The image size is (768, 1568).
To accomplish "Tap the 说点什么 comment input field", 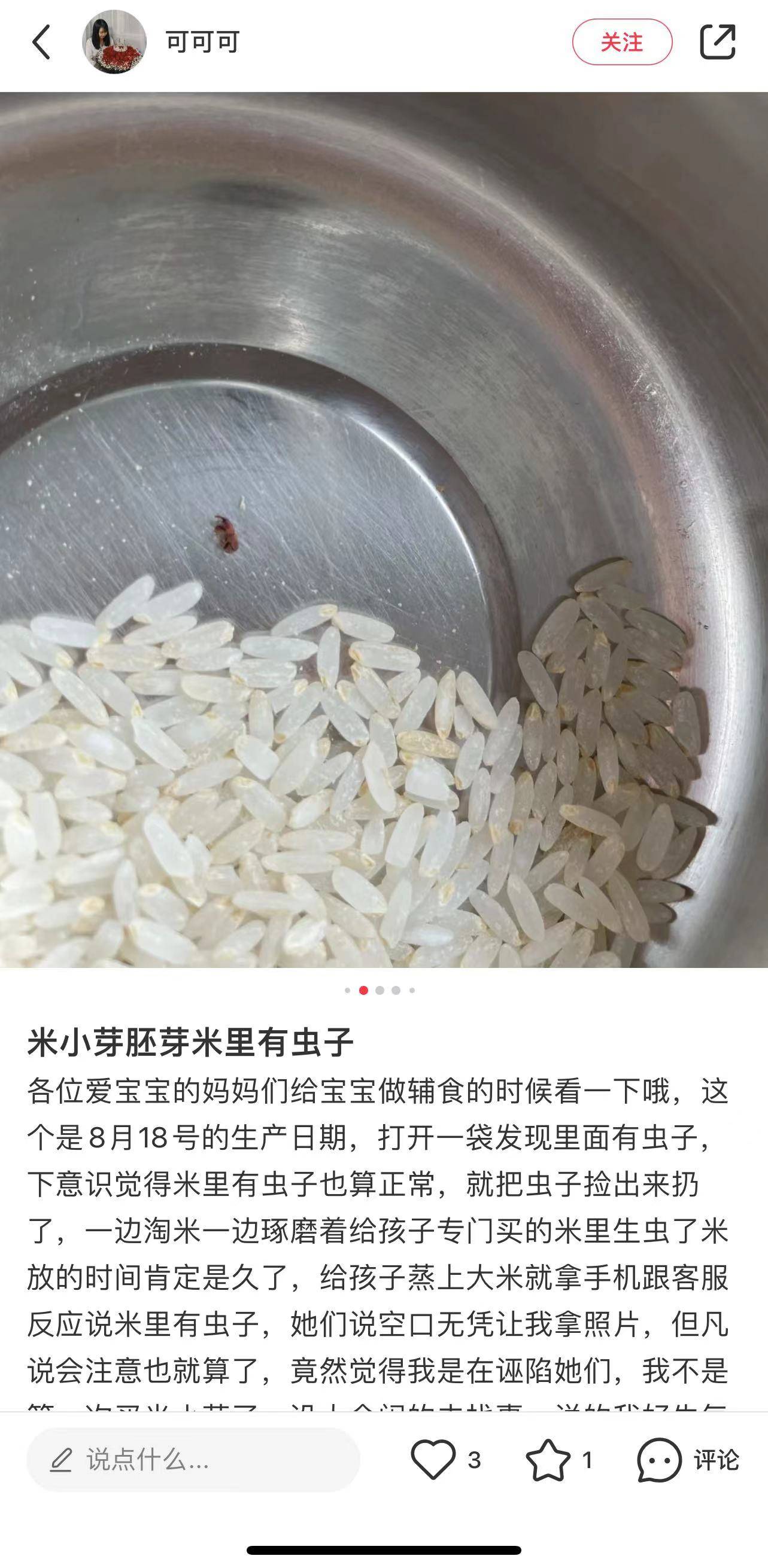I will point(193,1460).
